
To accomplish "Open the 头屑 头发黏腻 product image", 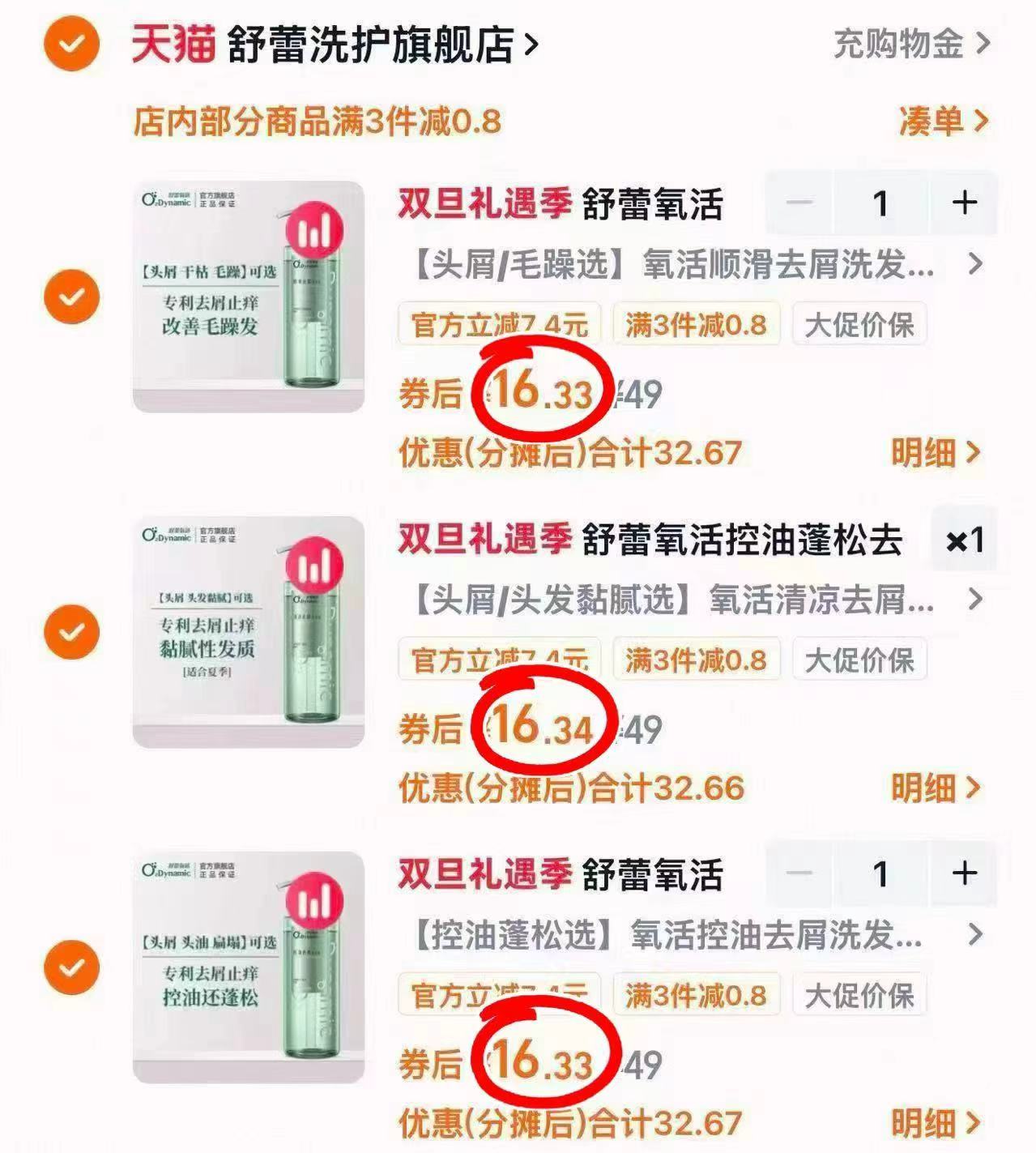I will point(248,632).
